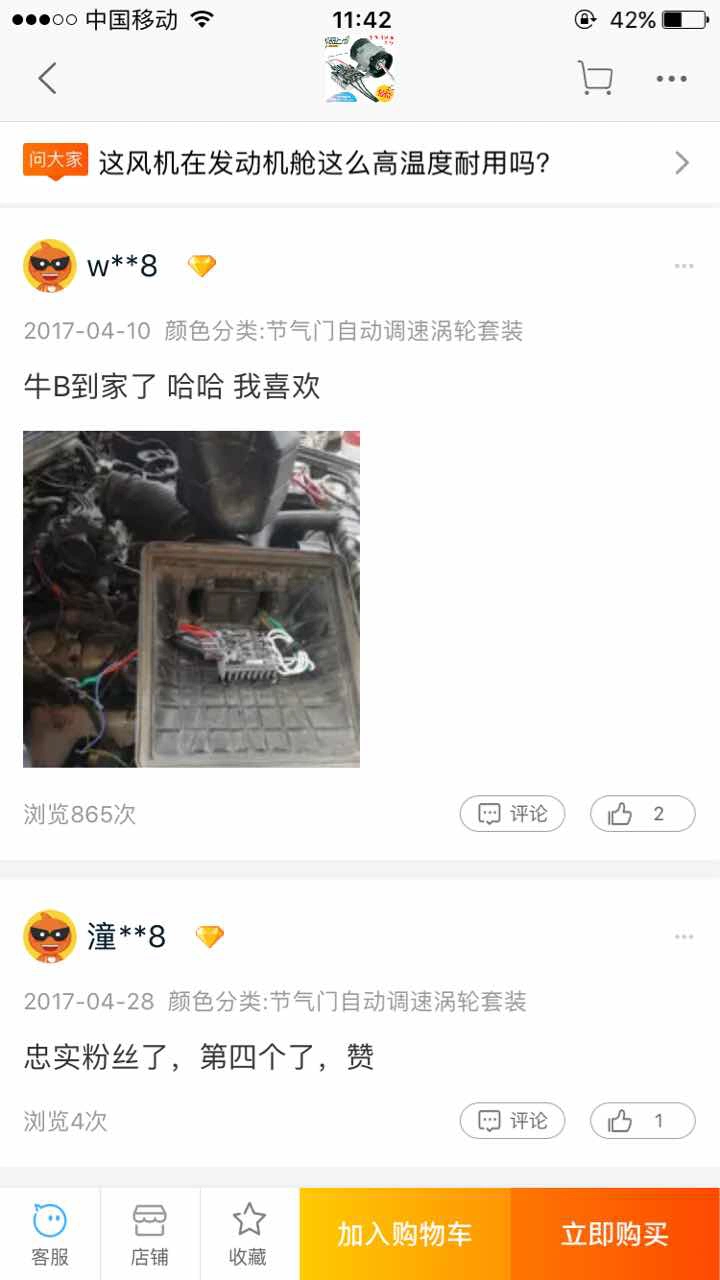Tap 加入购物车 to add to cart

pos(405,1234)
